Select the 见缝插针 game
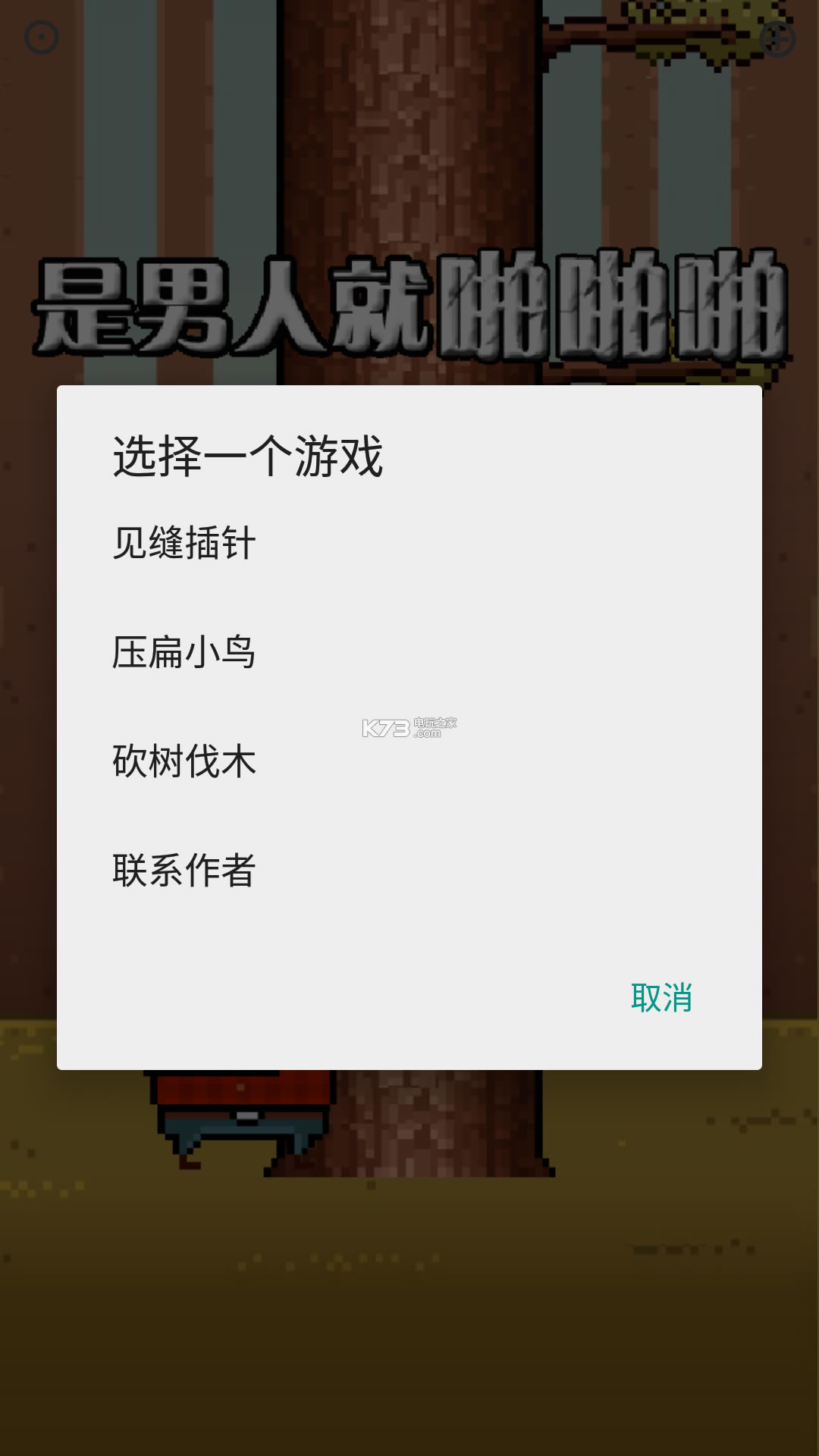The image size is (819, 1456). (184, 543)
